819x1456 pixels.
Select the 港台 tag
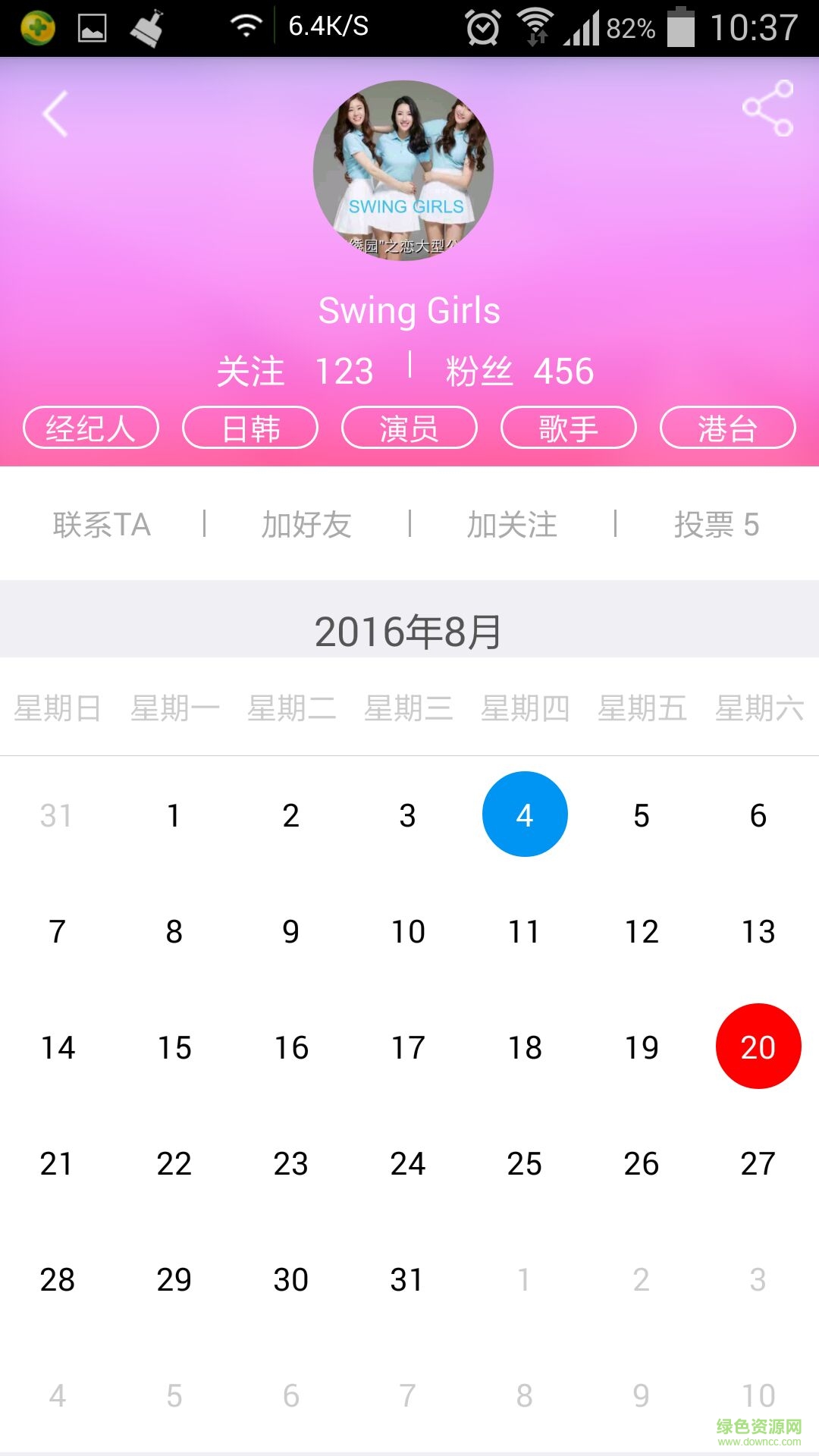(x=727, y=428)
